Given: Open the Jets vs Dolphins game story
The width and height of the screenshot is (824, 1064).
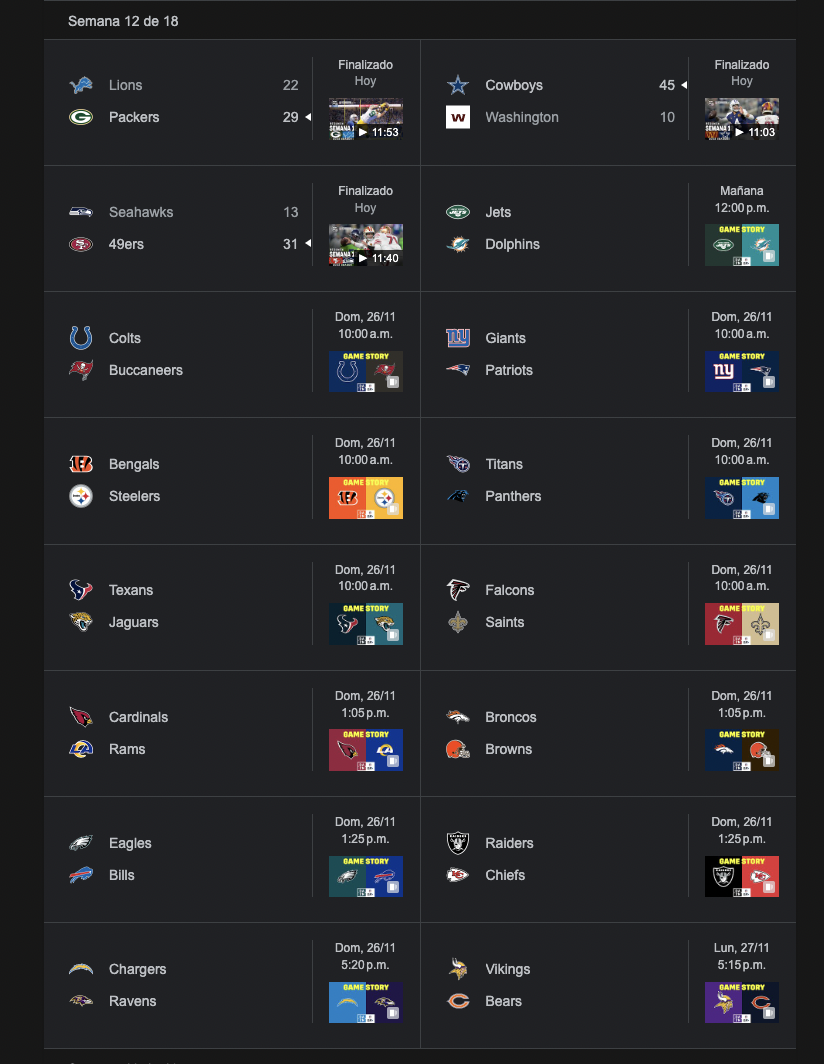Looking at the screenshot, I should click(x=741, y=244).
